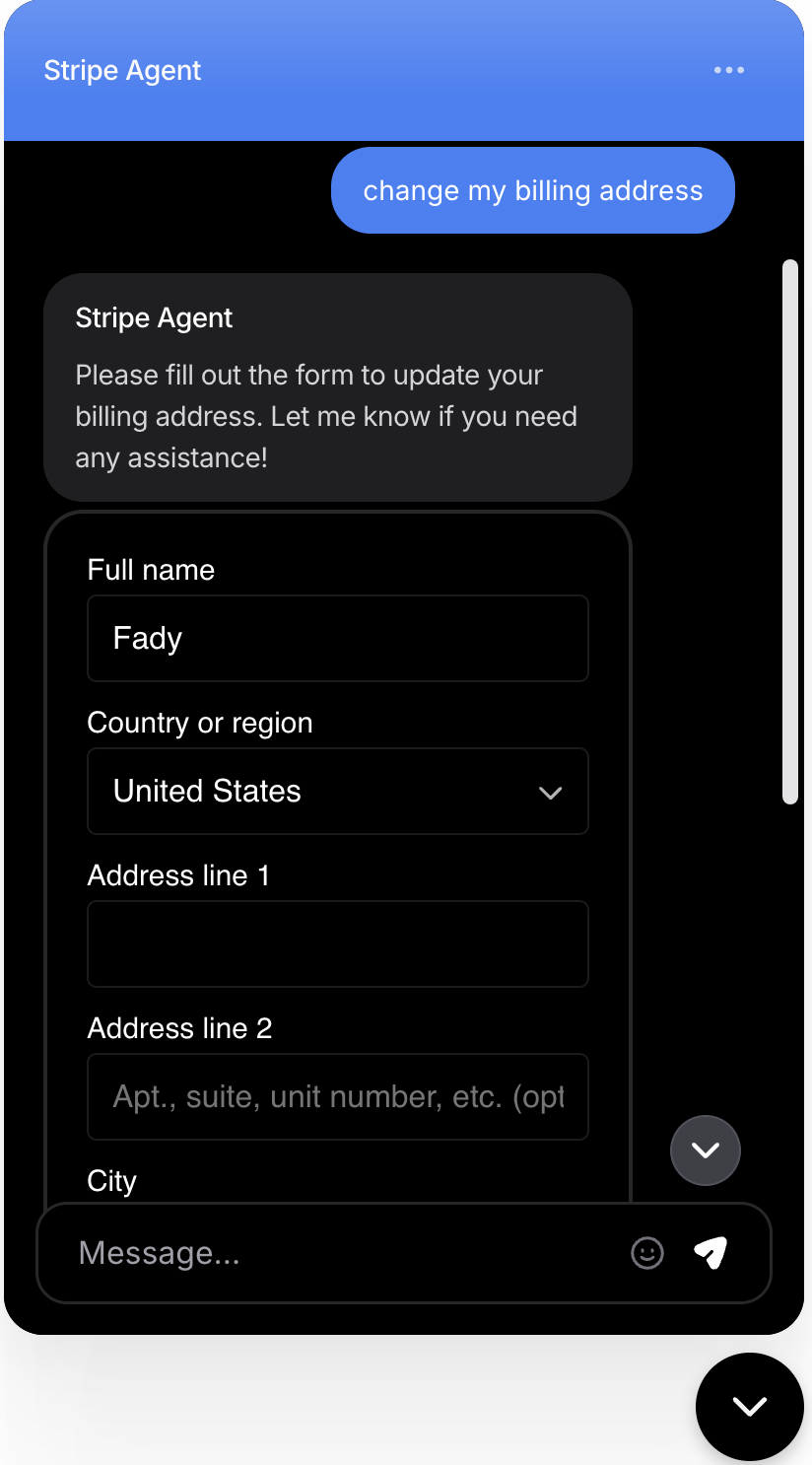Expand the Country or region dropdown
812x1465 pixels.
pos(337,791)
